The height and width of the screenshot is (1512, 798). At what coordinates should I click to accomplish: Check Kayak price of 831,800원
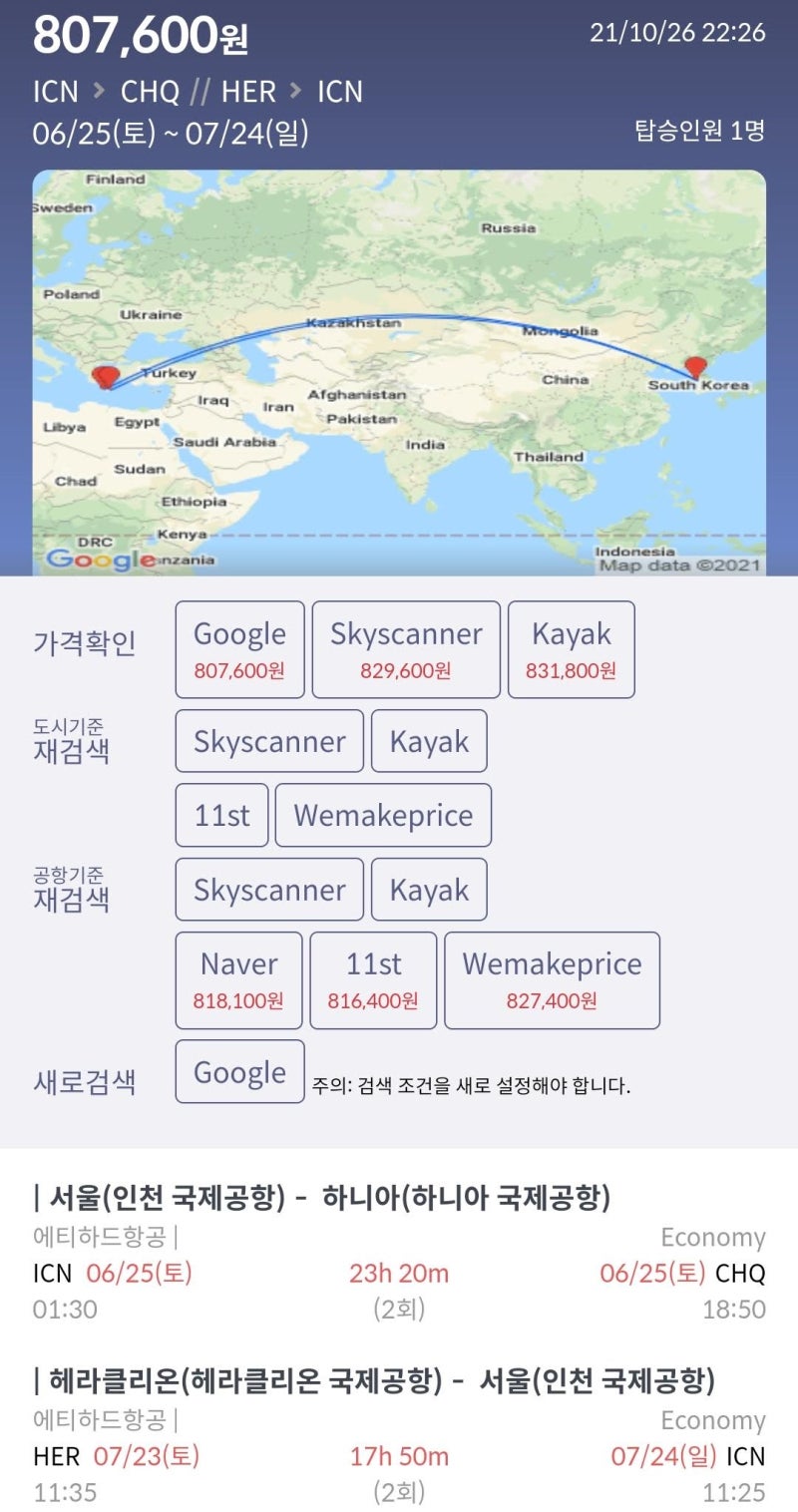coord(571,647)
